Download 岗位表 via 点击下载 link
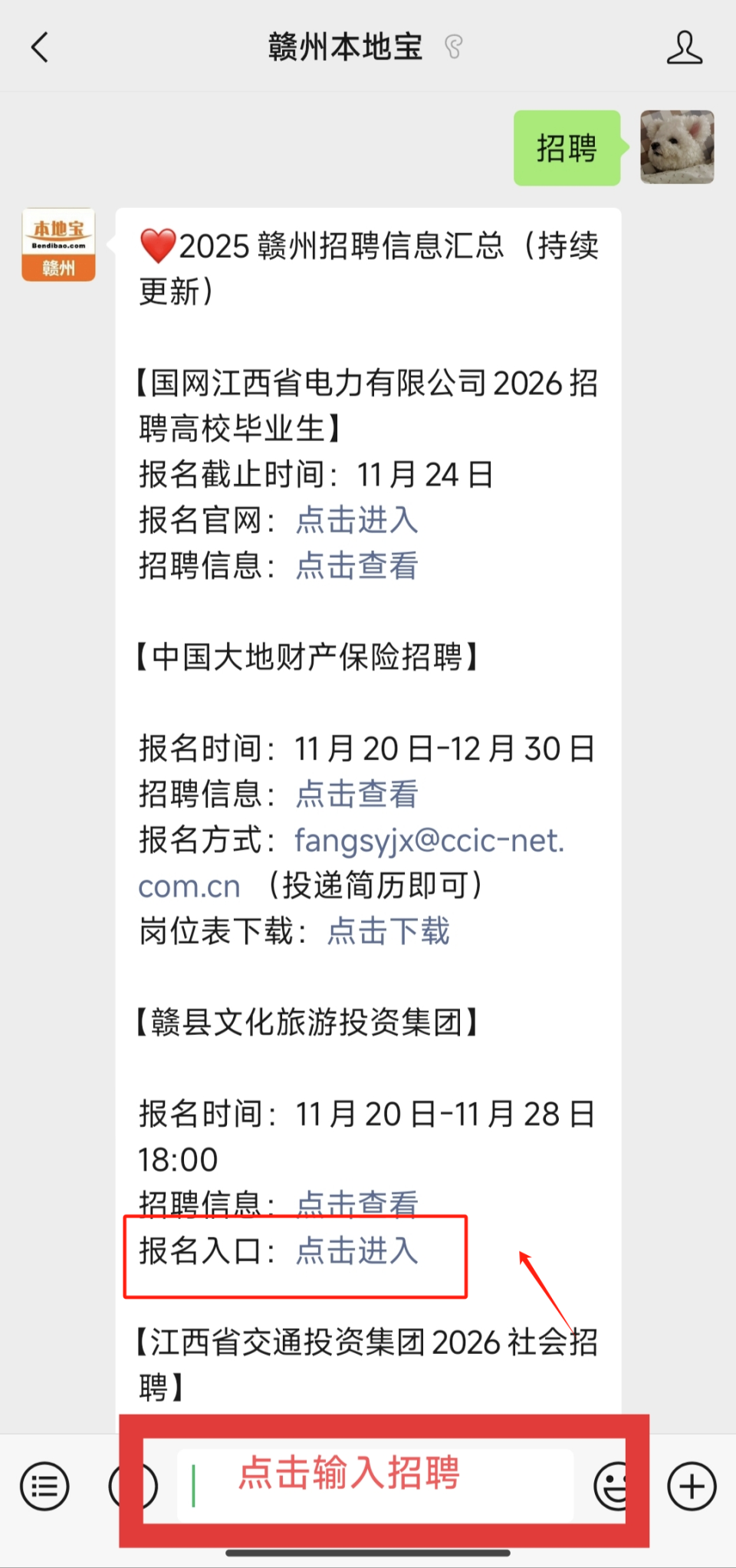Image resolution: width=736 pixels, height=1568 pixels. click(x=388, y=932)
